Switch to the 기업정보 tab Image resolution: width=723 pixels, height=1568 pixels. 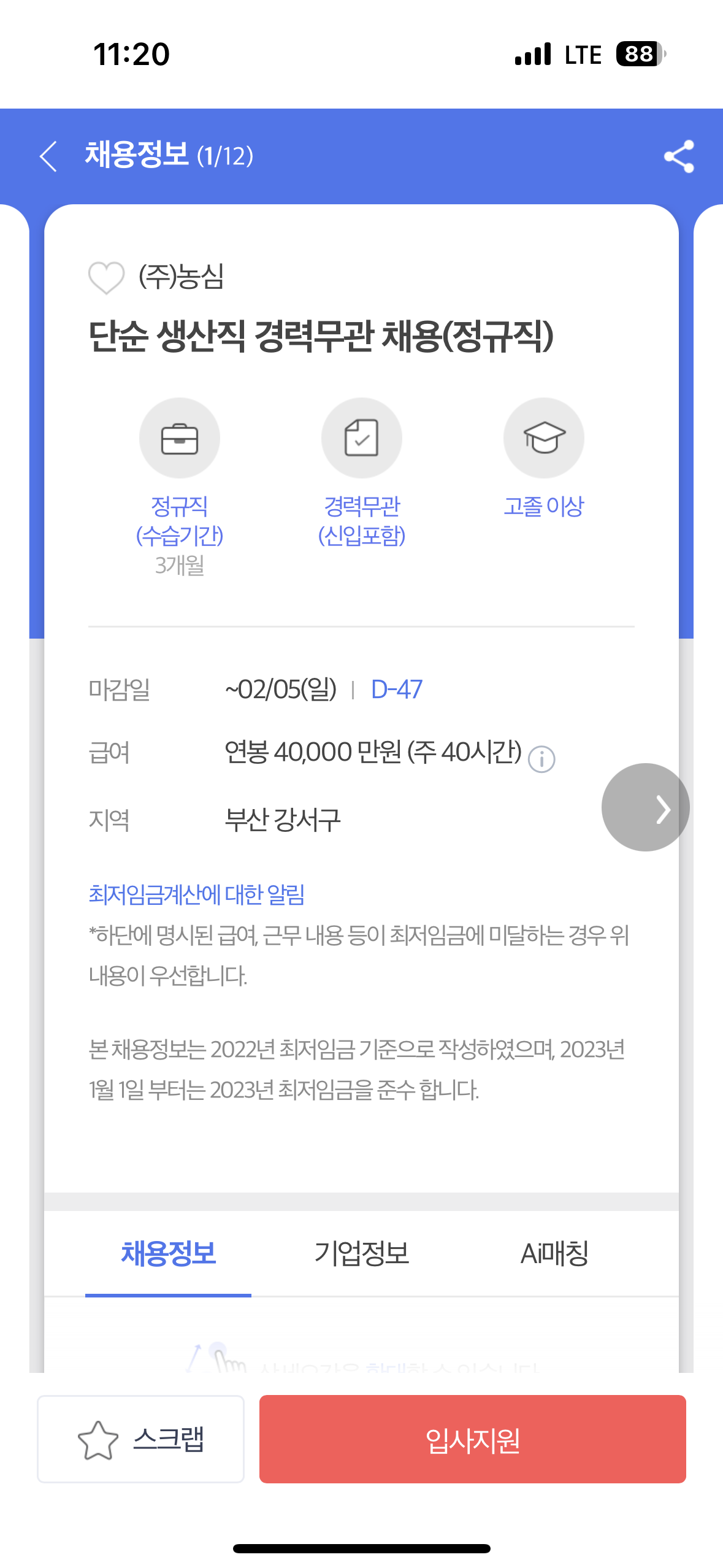pyautogui.click(x=361, y=1253)
